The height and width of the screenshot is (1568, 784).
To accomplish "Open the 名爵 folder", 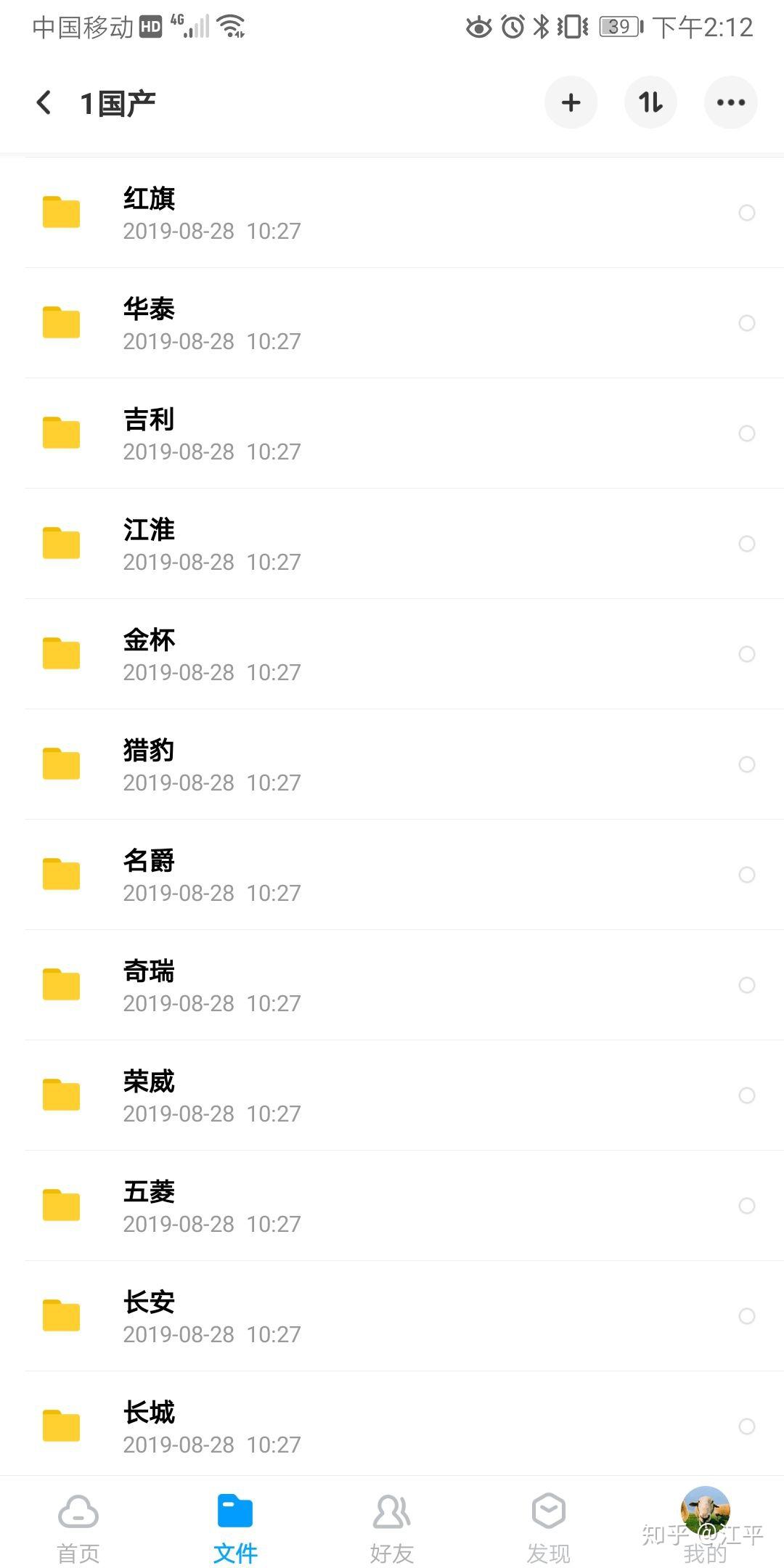I will [x=211, y=875].
